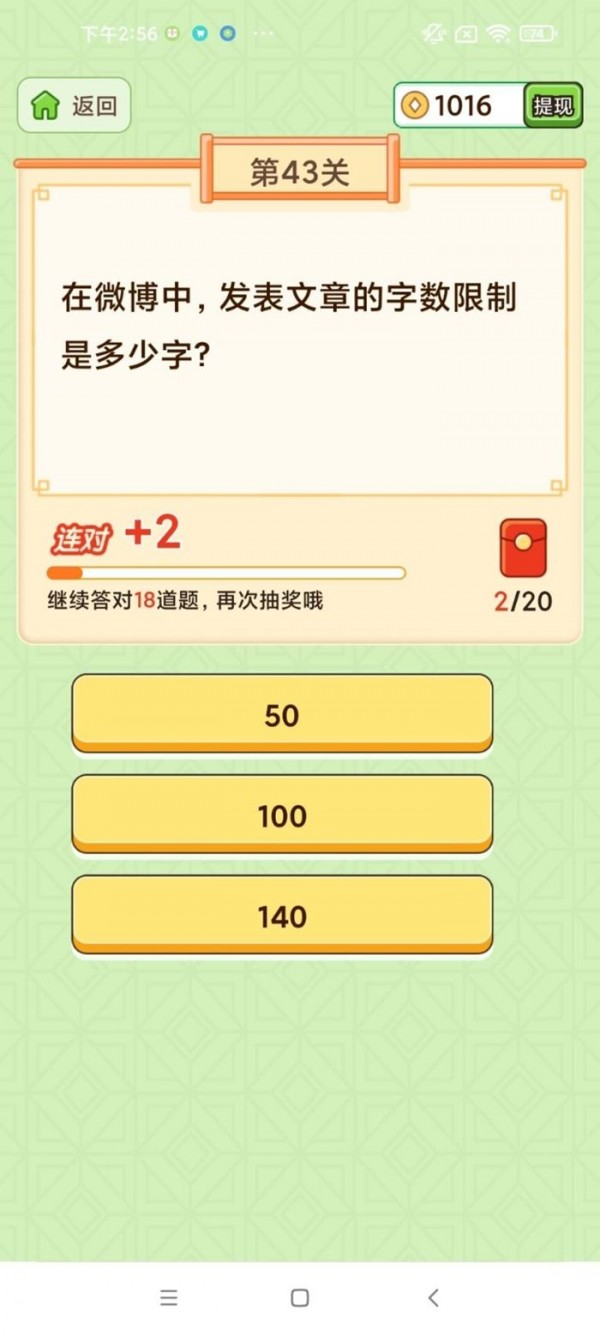Open the 1016 coin balance
Screen dimensions: 600x1334
(460, 106)
